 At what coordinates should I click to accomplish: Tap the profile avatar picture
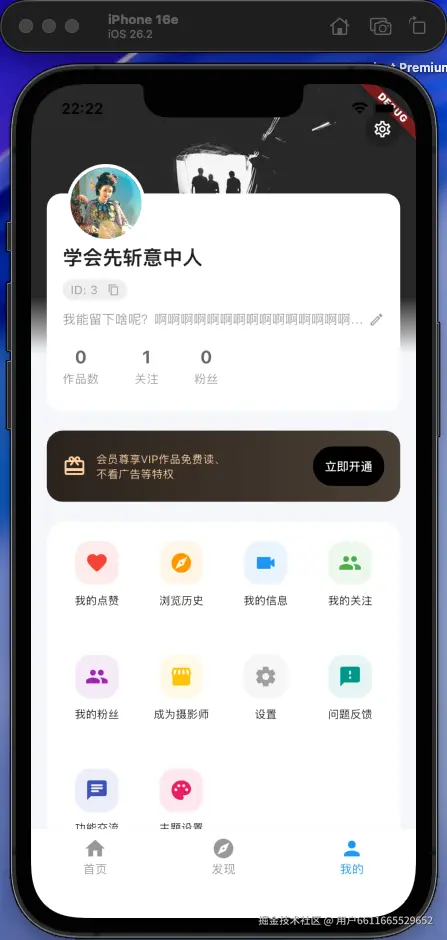[x=106, y=203]
